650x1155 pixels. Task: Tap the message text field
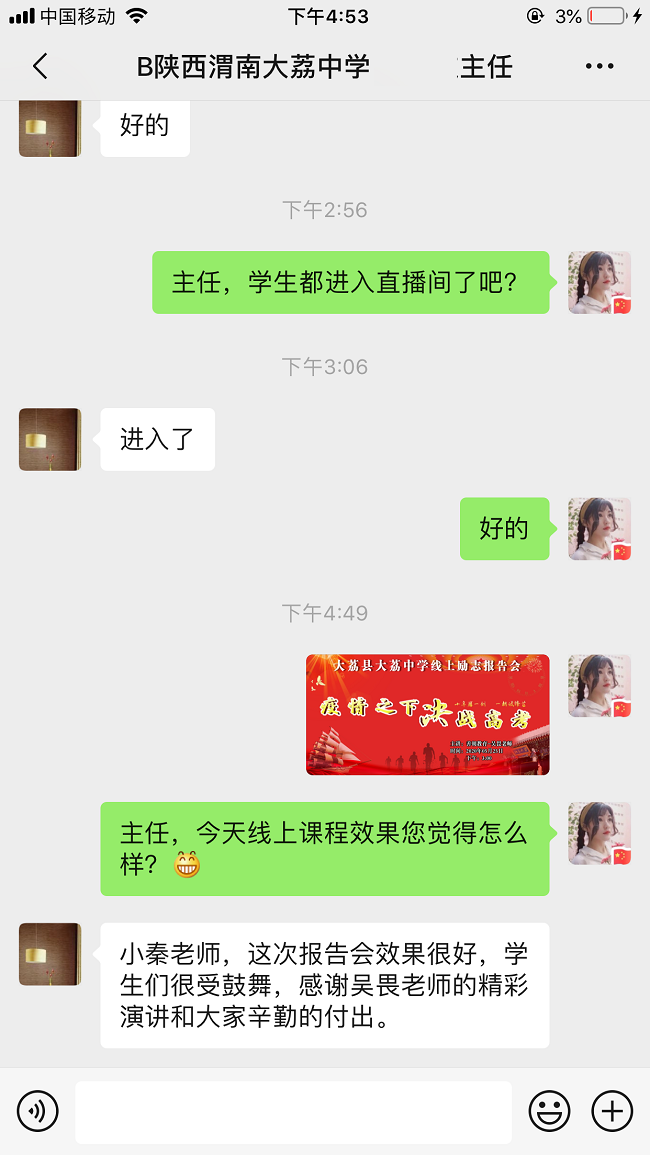pos(293,1111)
